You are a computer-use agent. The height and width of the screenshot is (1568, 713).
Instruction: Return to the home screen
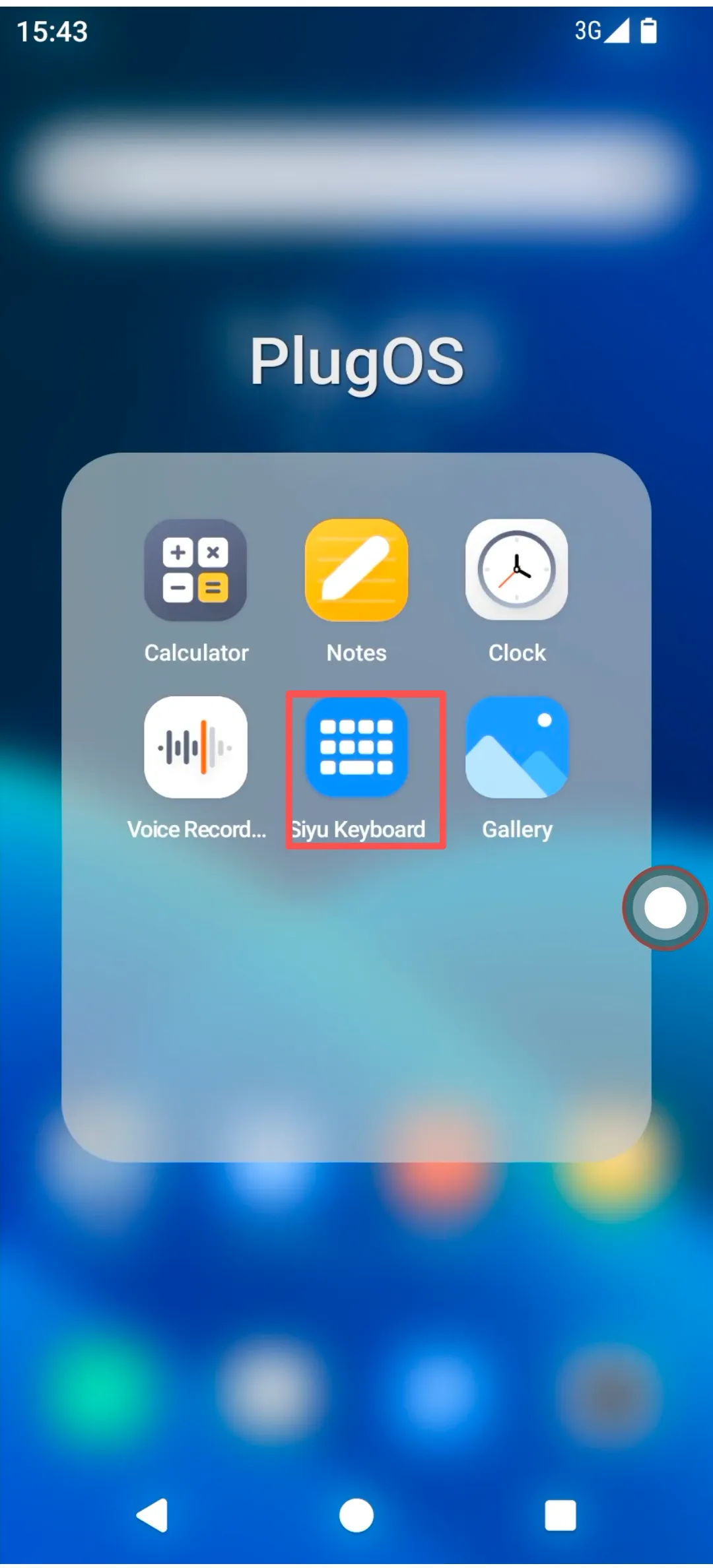356,1515
